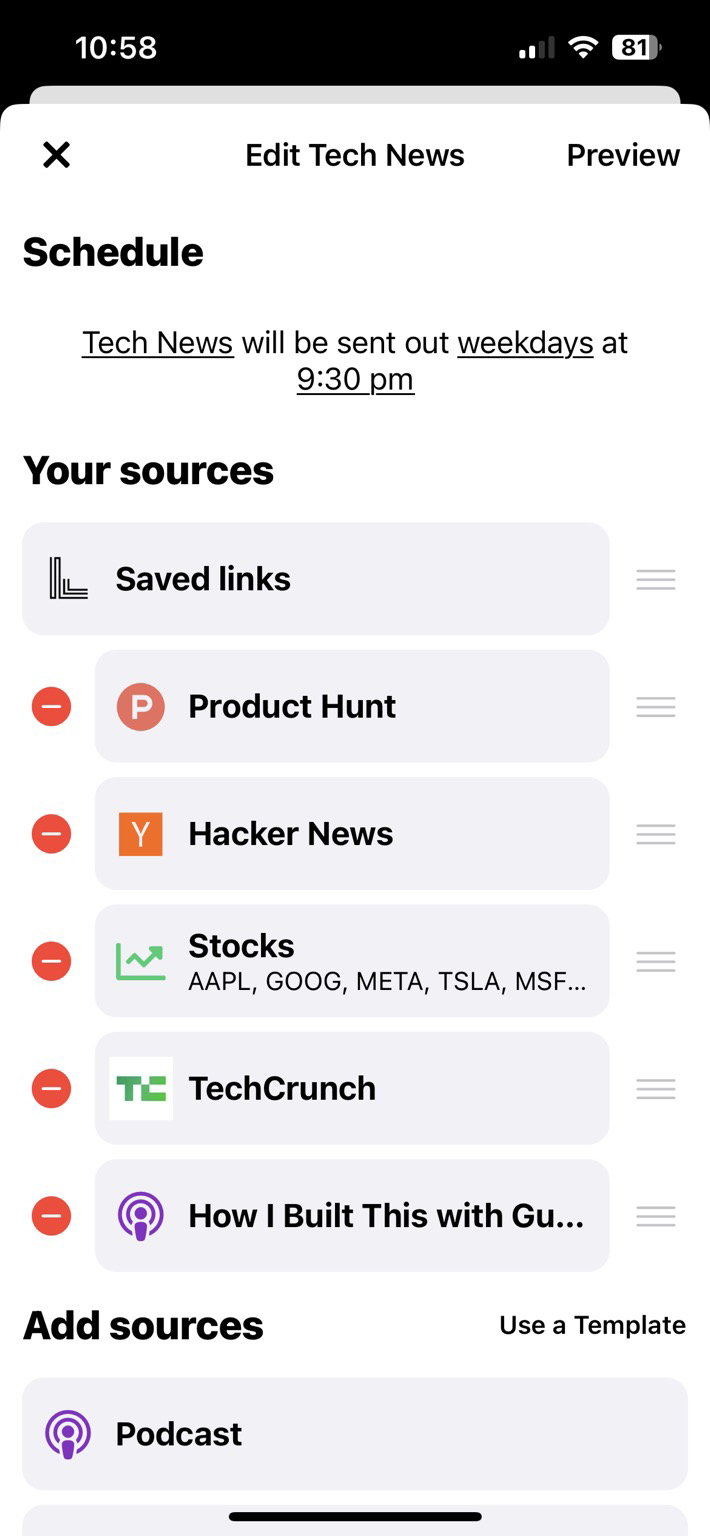Remove Product Hunt from sources
This screenshot has height=1536, width=710.
click(51, 706)
